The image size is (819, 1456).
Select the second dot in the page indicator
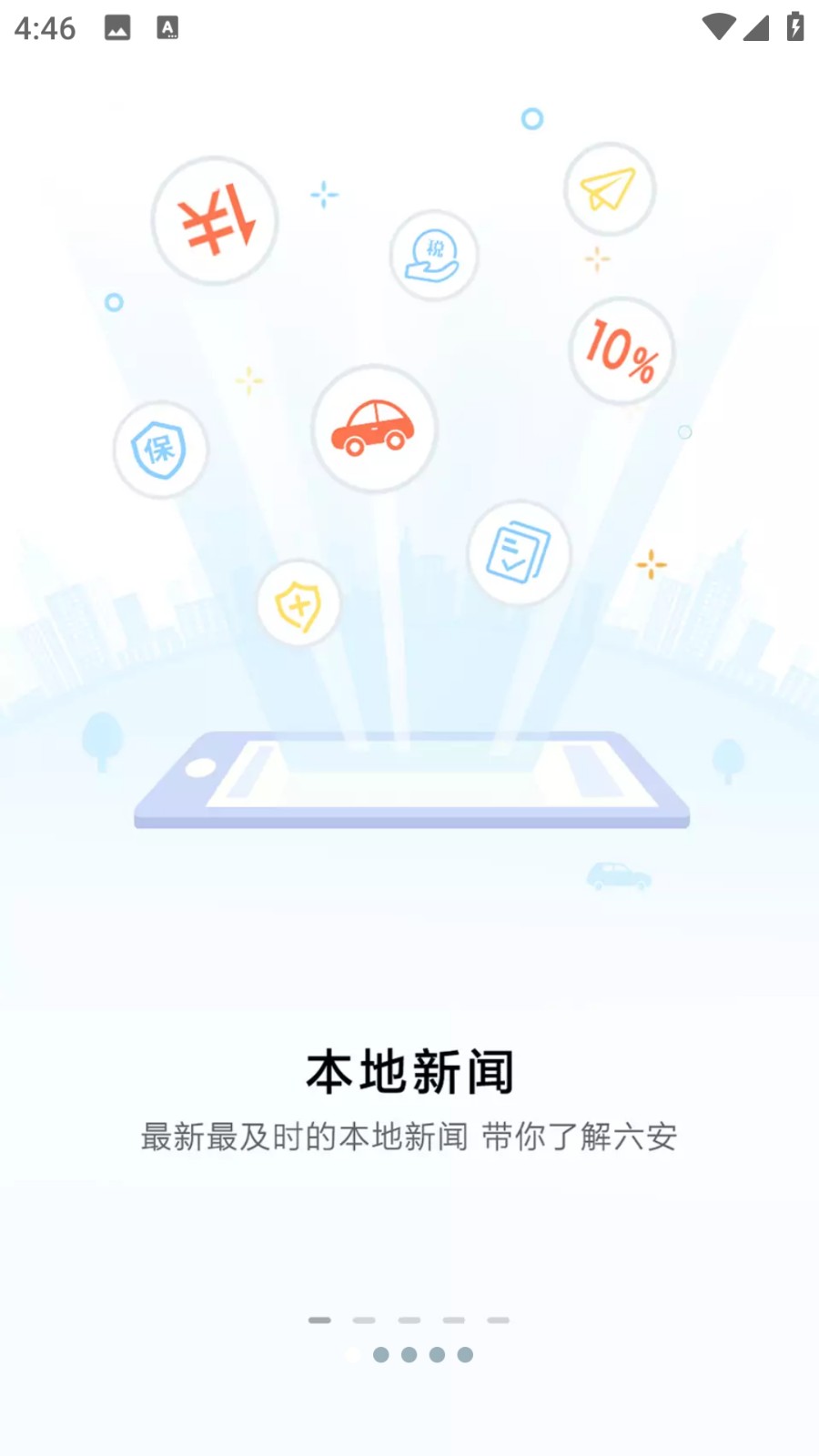(381, 1355)
